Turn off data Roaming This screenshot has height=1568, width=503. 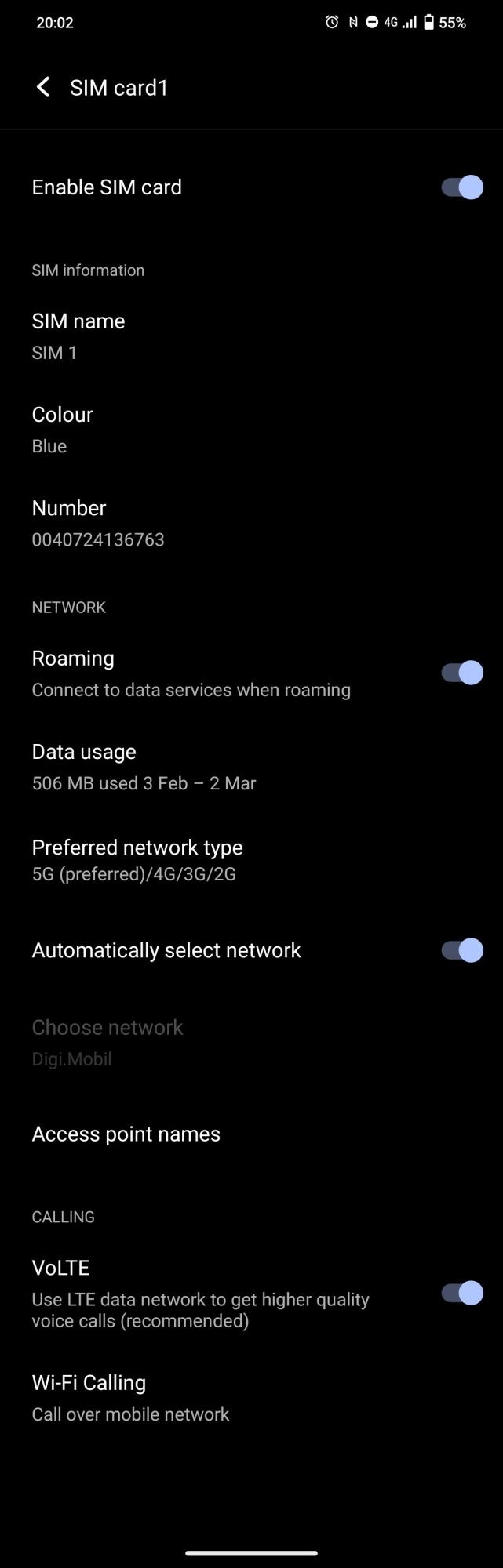click(x=461, y=673)
